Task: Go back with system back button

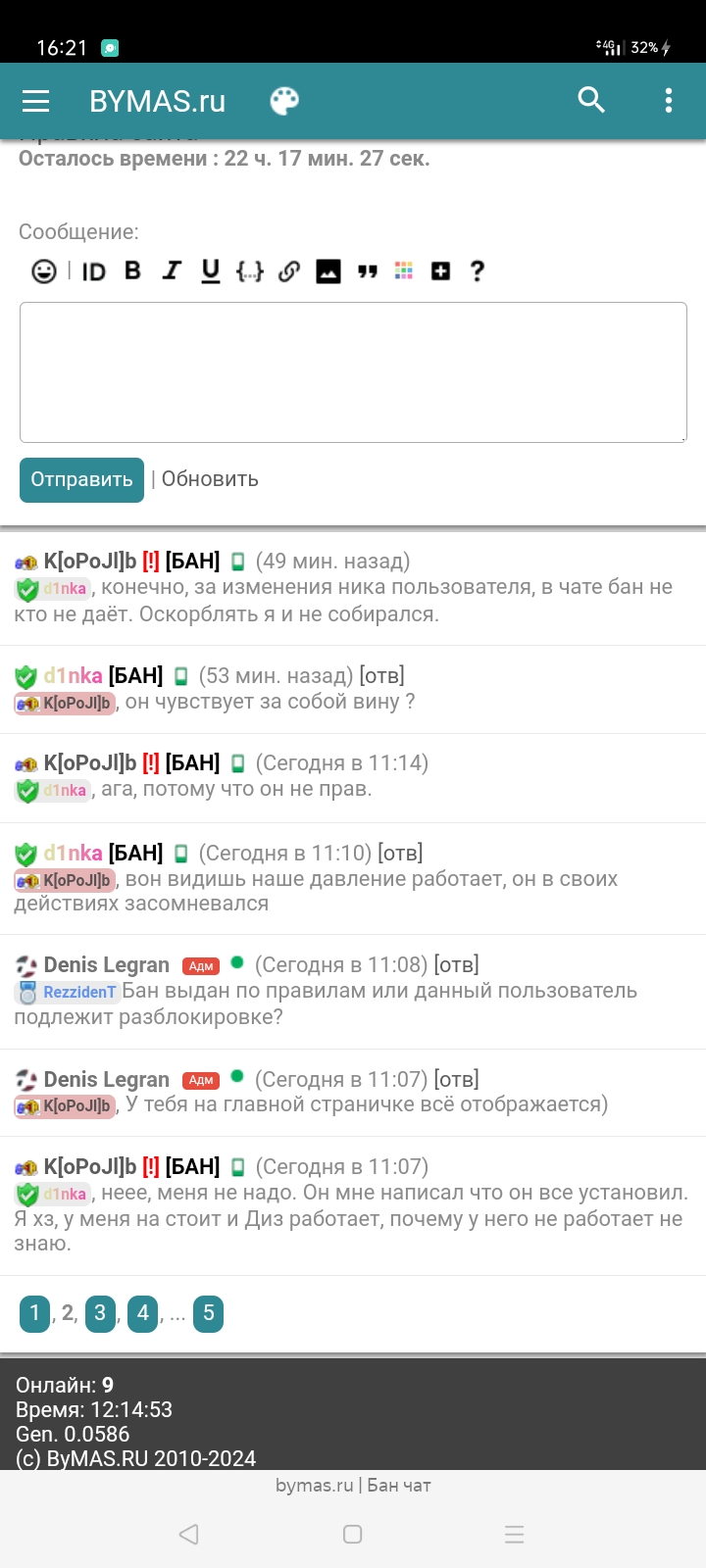Action: [x=189, y=1534]
